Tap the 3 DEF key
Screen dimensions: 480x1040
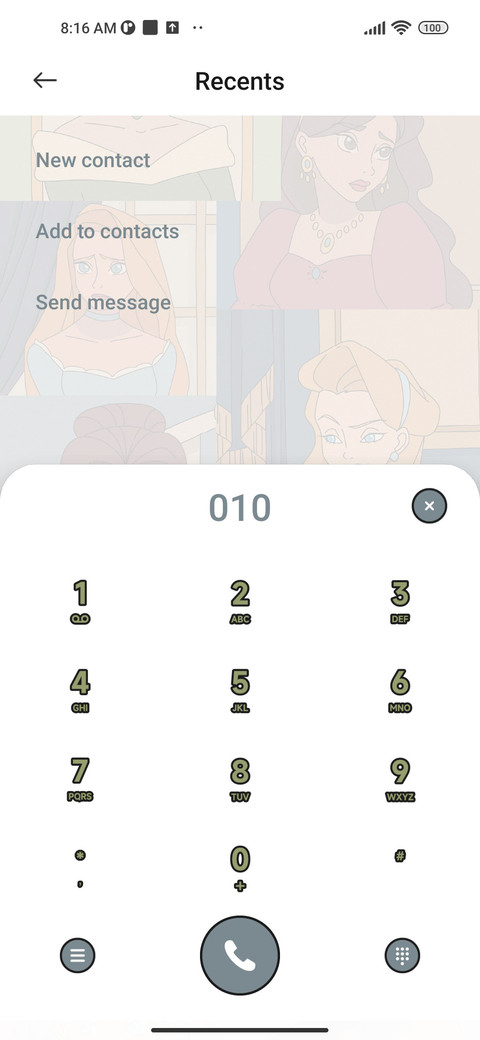400,602
